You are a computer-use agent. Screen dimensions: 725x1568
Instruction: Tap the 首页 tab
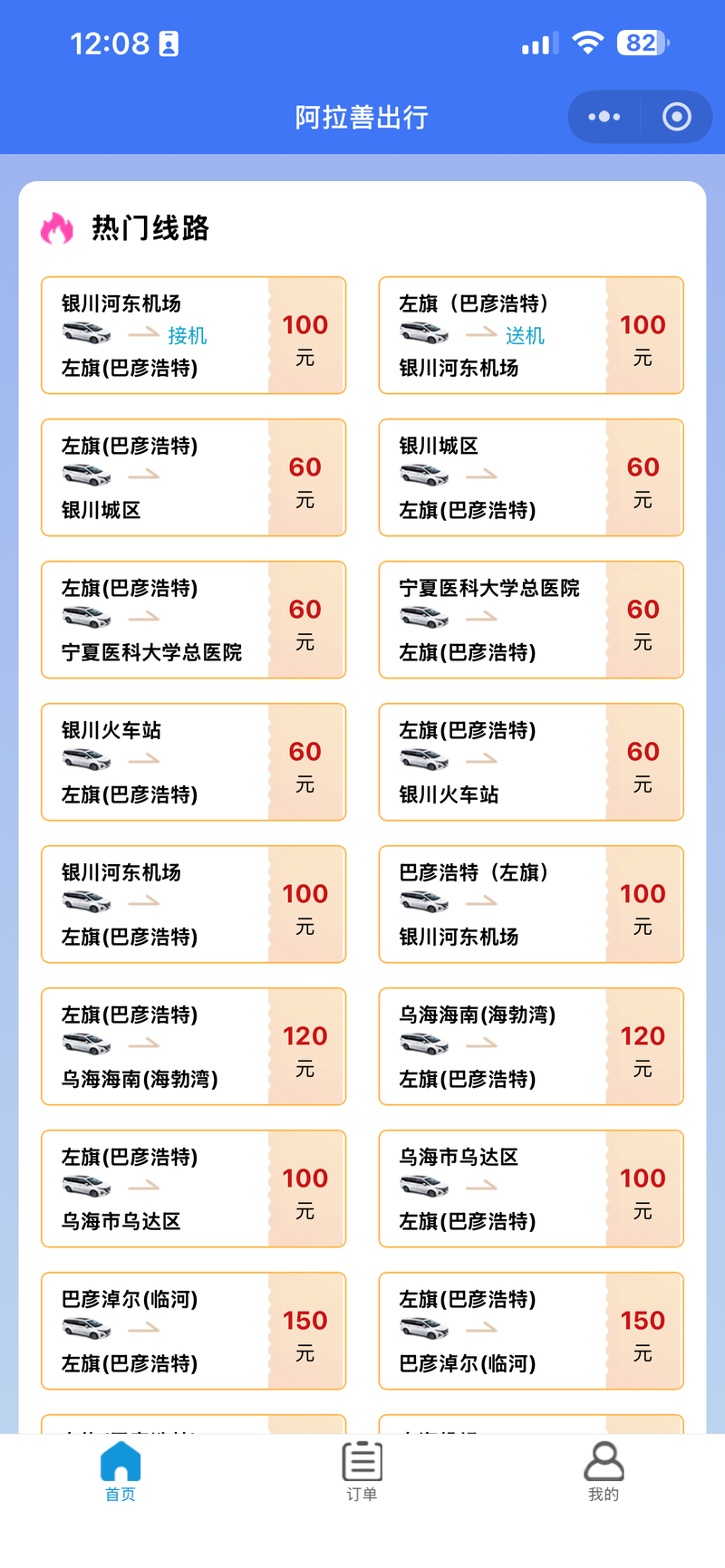(121, 1472)
